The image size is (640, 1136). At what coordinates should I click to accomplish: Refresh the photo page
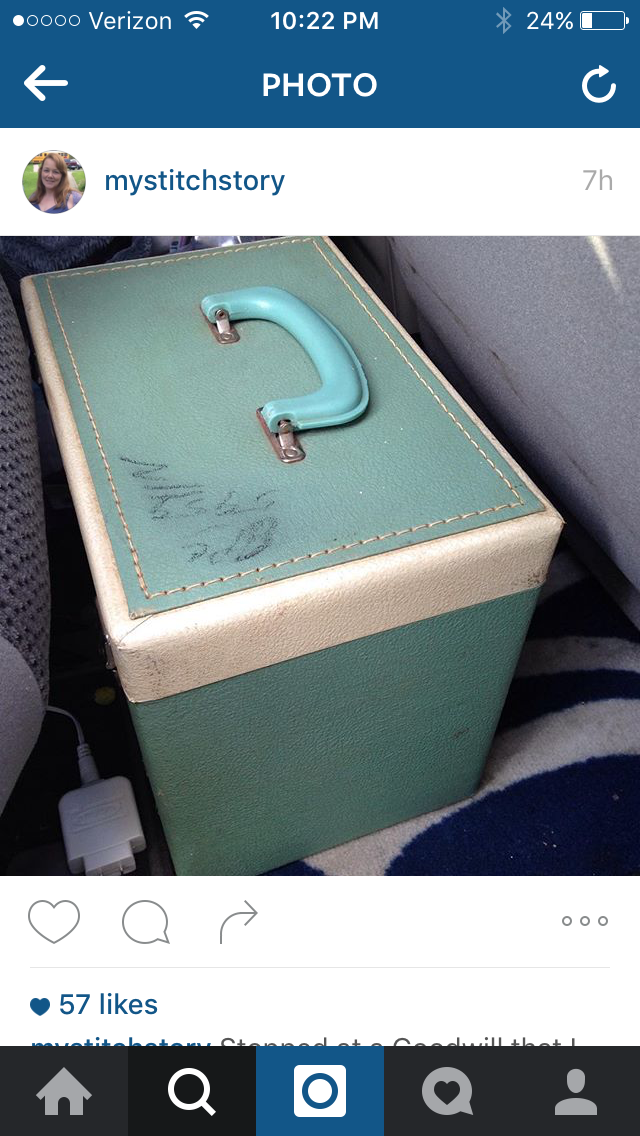pos(598,86)
